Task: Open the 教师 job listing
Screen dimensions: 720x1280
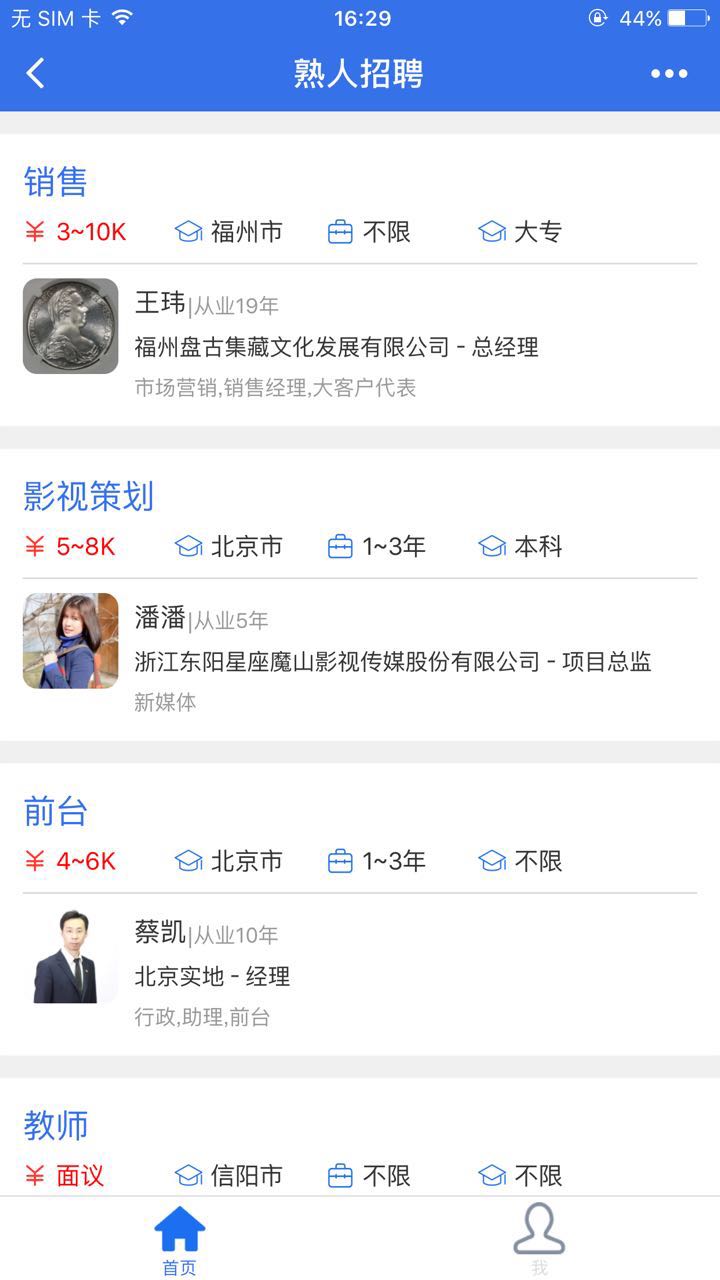Action: click(56, 1125)
